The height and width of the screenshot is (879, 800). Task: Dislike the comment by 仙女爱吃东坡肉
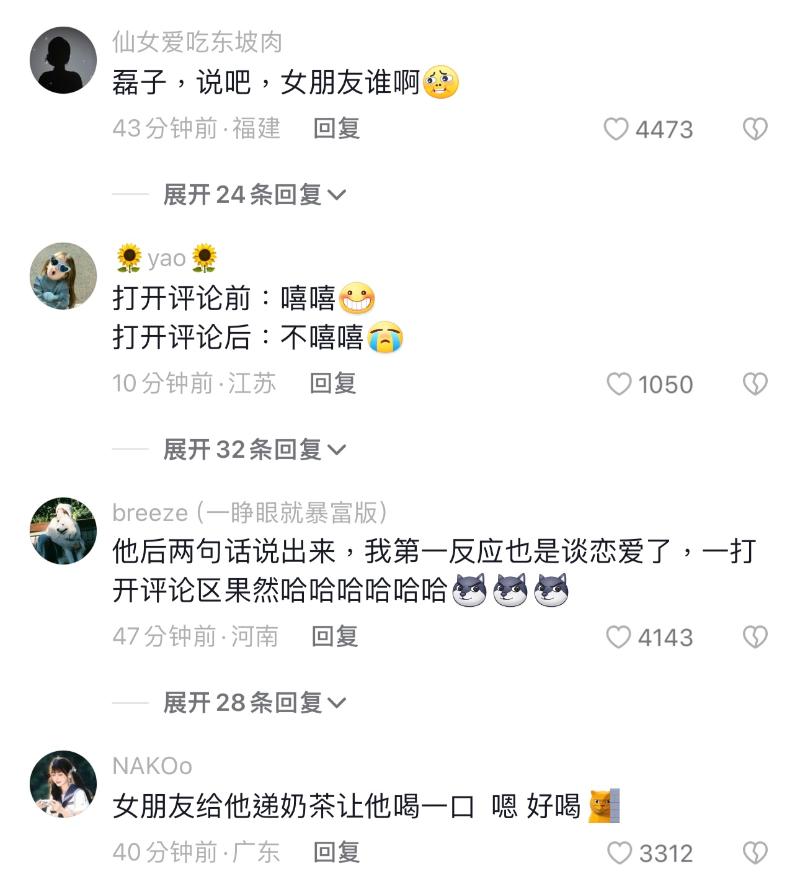tap(754, 129)
